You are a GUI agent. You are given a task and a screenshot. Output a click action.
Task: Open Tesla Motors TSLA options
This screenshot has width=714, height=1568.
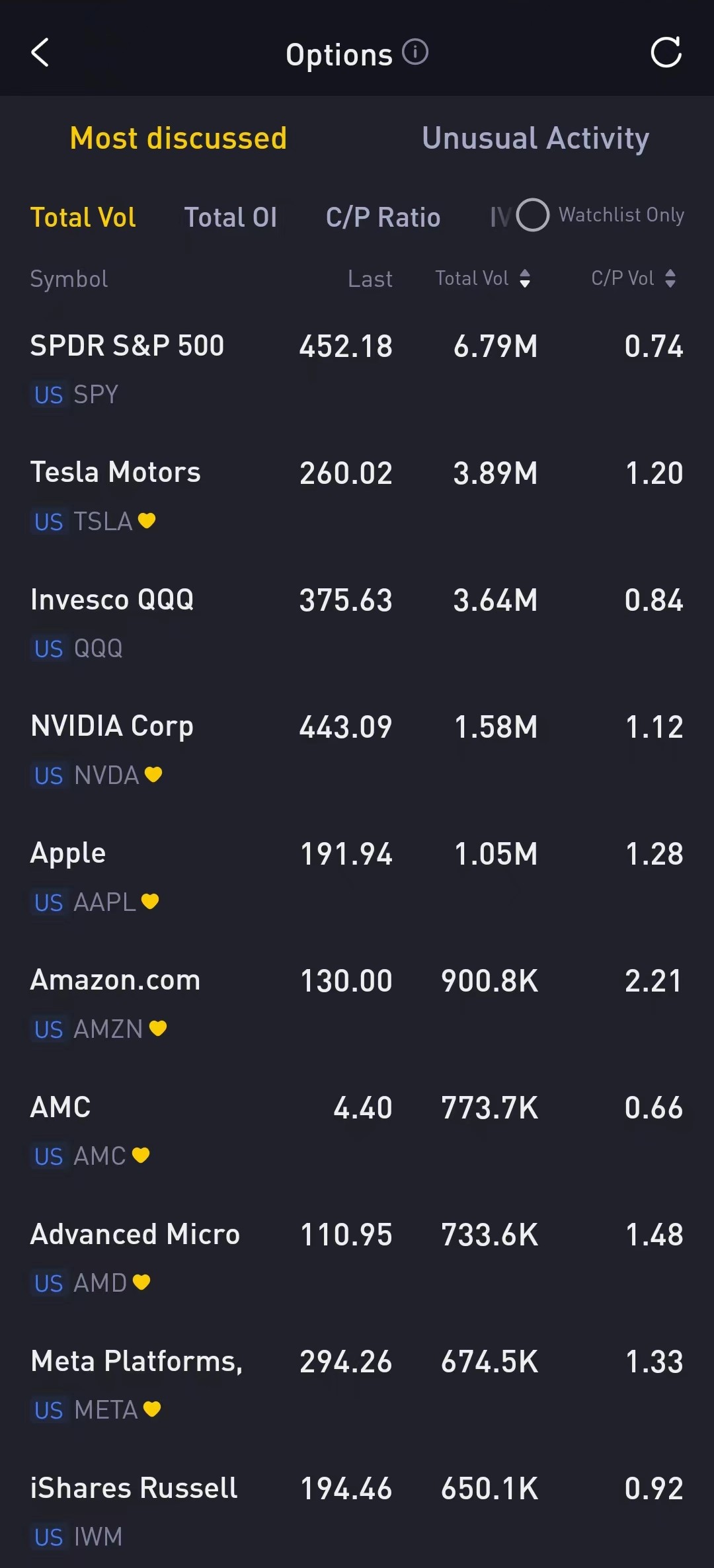click(x=357, y=496)
